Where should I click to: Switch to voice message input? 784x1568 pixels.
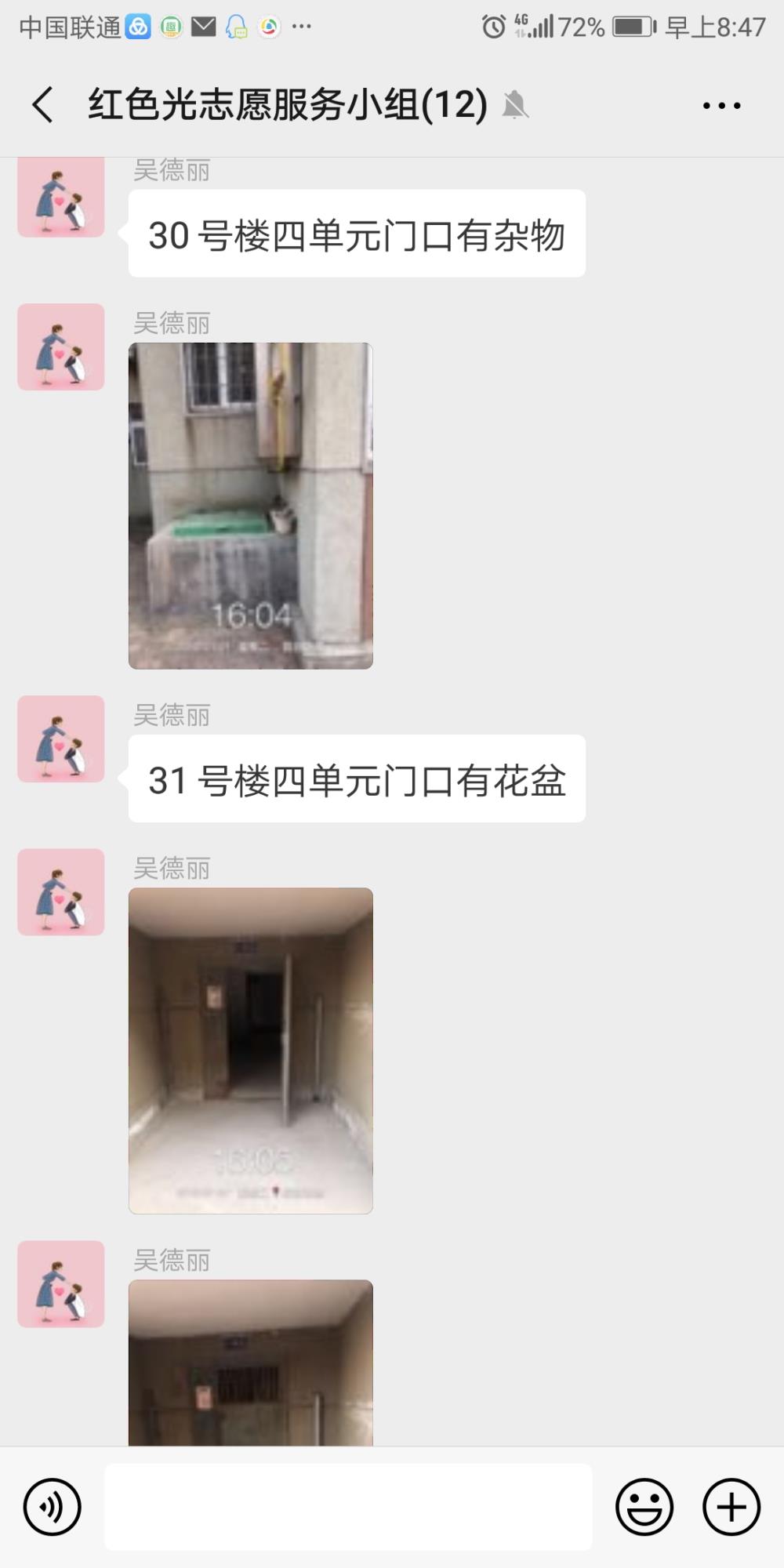click(x=52, y=1507)
